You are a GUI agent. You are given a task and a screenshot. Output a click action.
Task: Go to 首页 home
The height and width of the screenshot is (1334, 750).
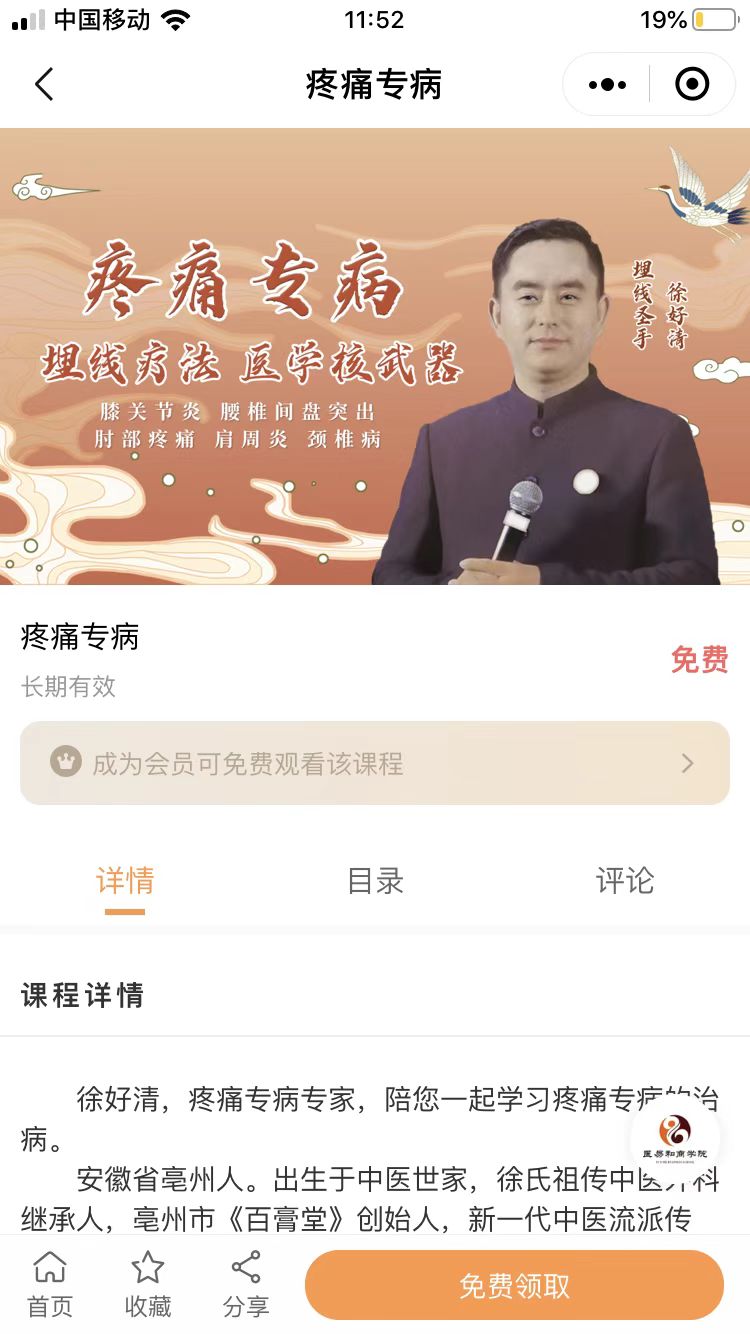[49, 1284]
